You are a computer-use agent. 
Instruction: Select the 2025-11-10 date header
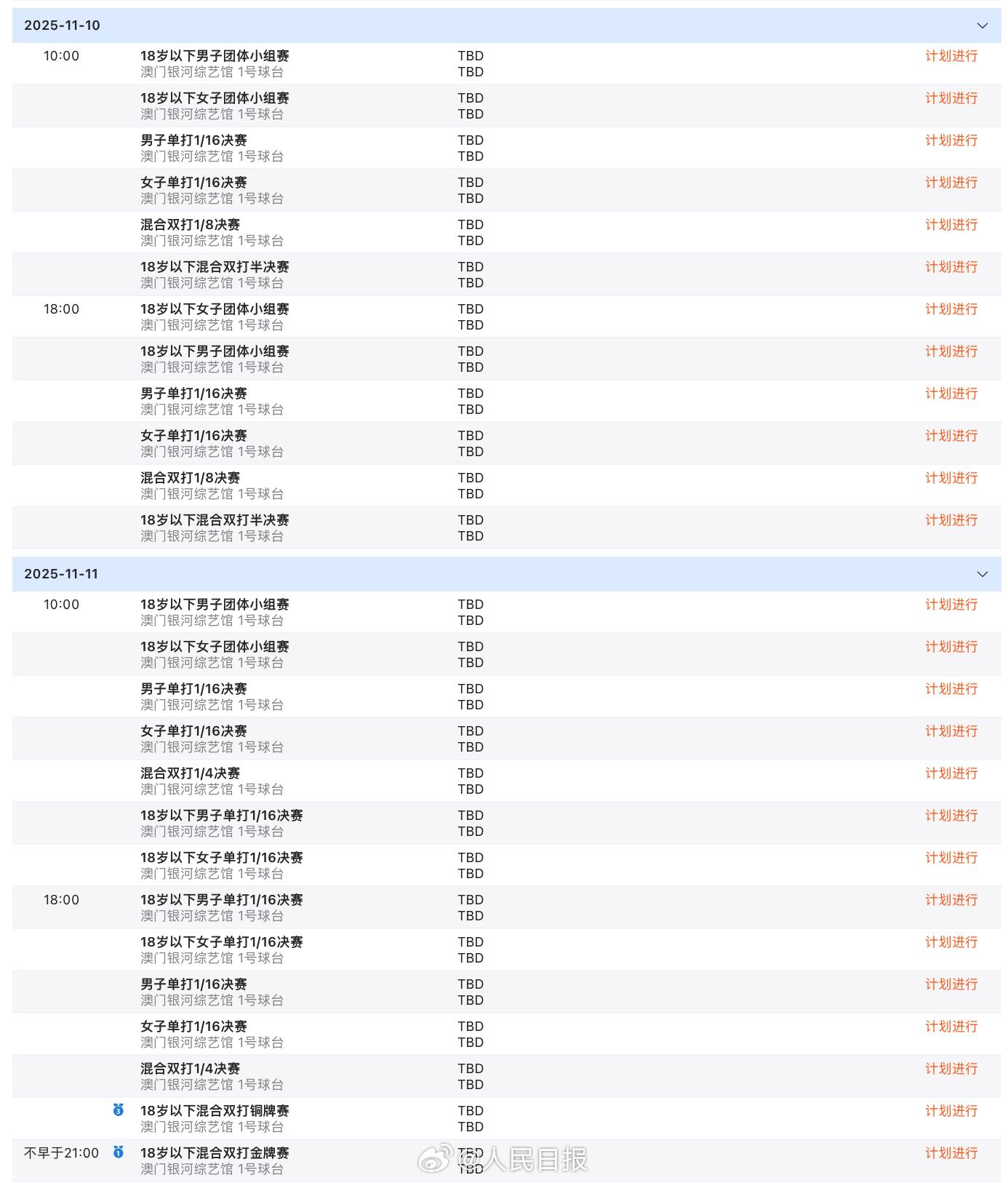pyautogui.click(x=60, y=25)
